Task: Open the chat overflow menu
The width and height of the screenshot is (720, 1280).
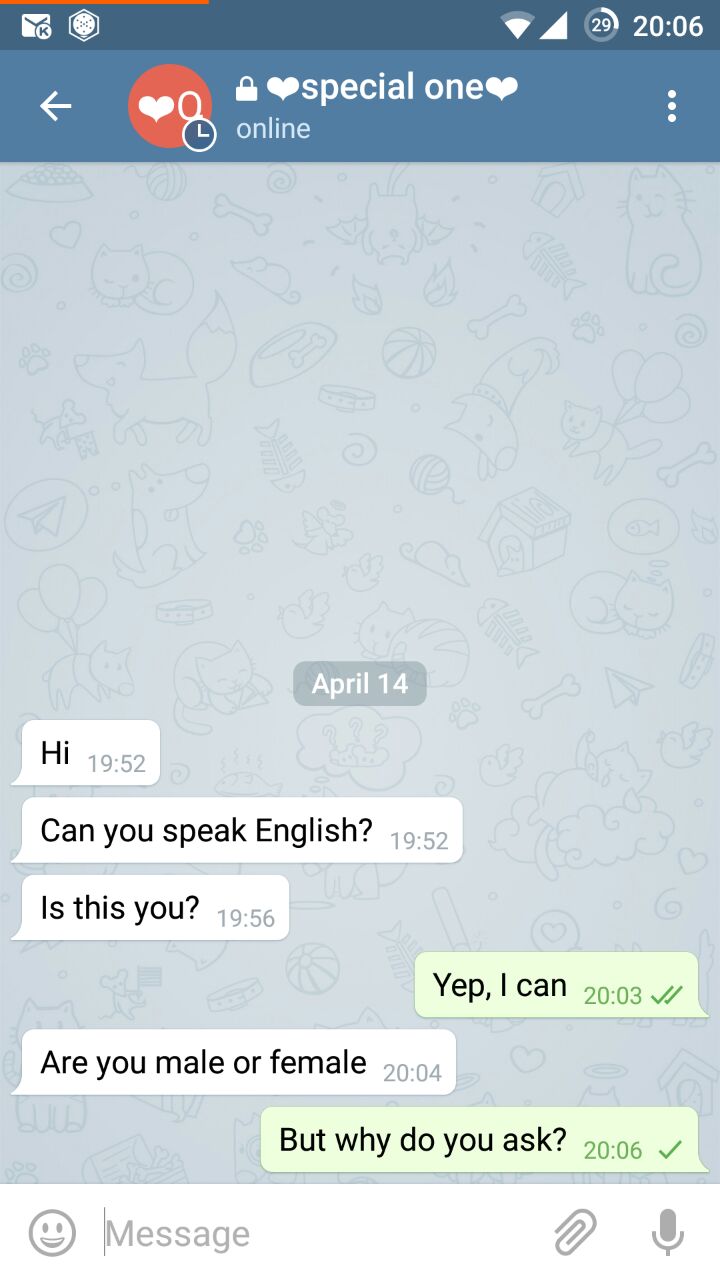Action: coord(671,106)
